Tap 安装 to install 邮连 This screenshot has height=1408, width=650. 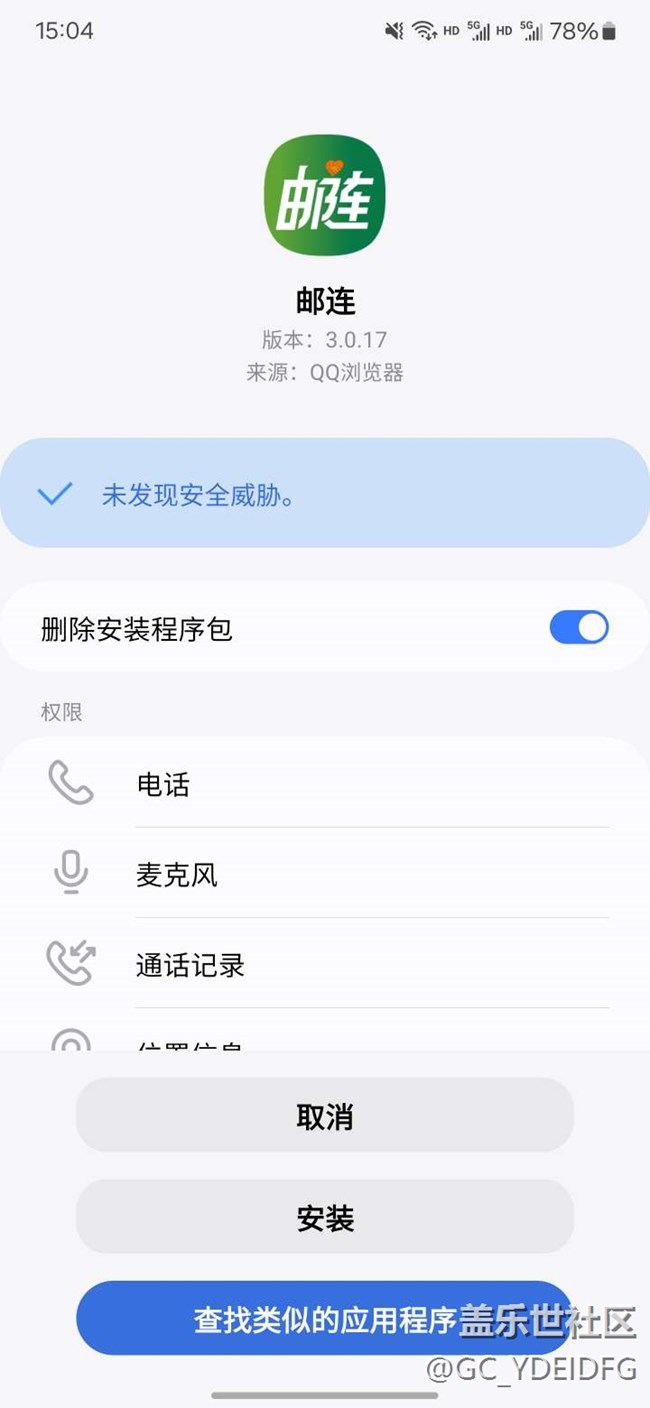325,1217
